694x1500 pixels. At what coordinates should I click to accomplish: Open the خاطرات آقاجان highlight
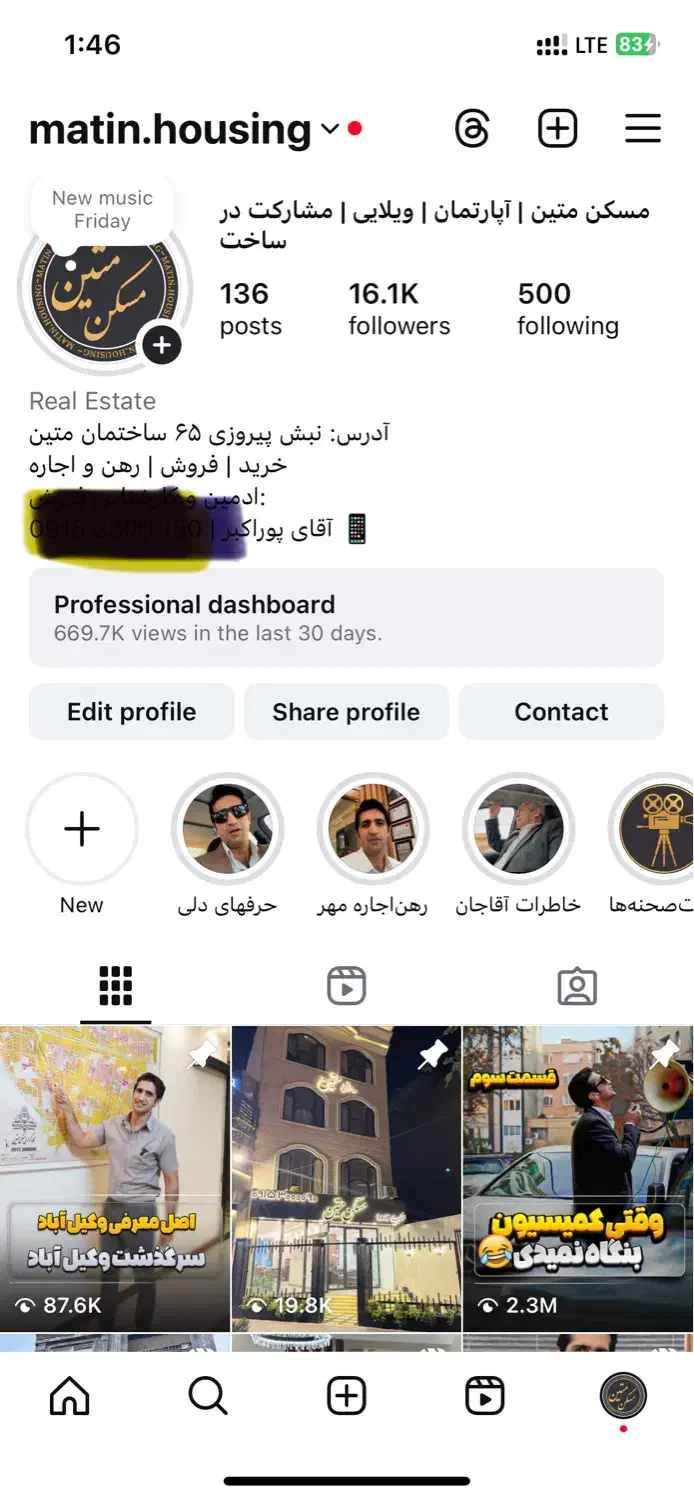[518, 830]
